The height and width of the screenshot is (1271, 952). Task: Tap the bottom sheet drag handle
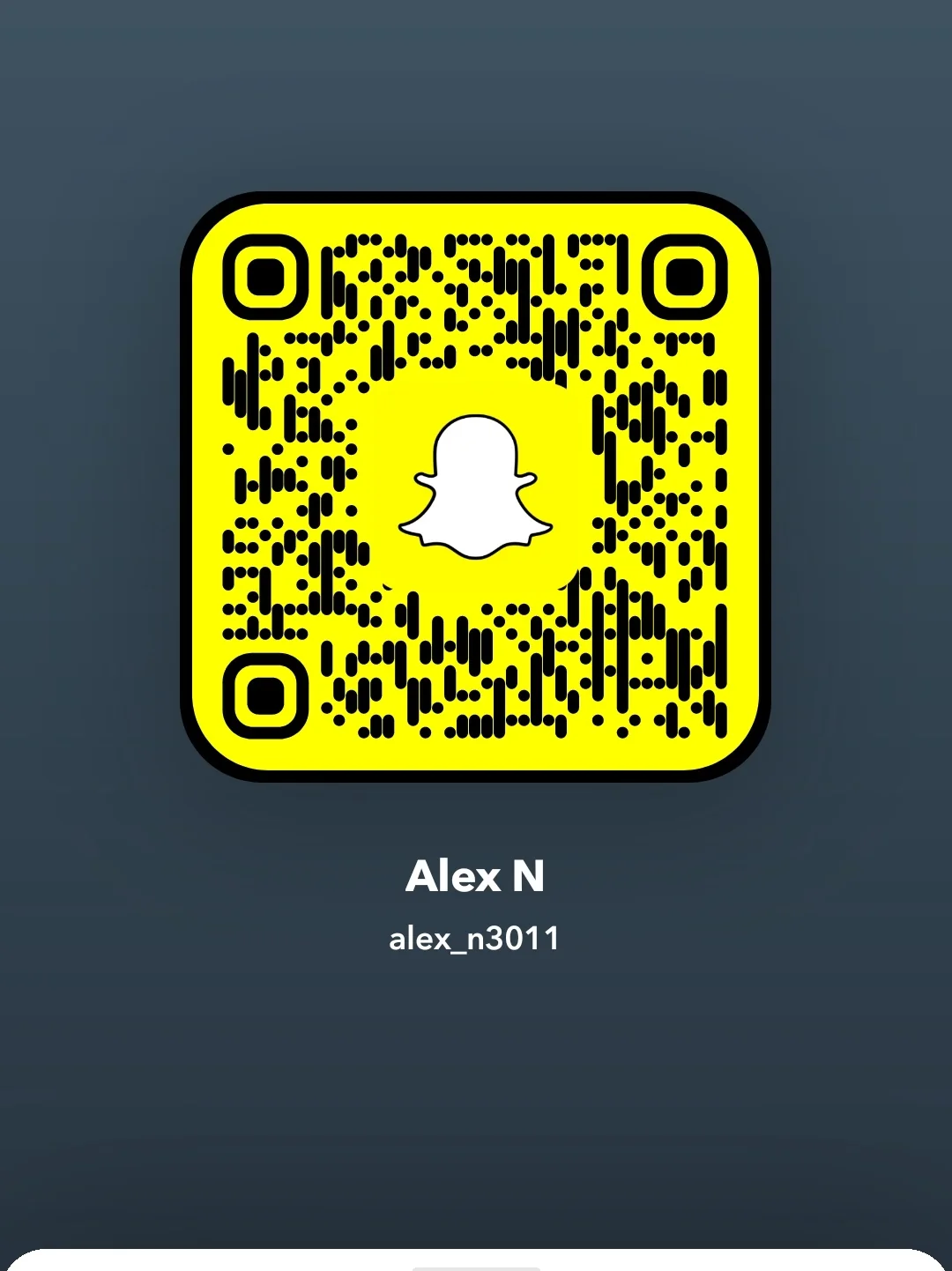(476, 1267)
